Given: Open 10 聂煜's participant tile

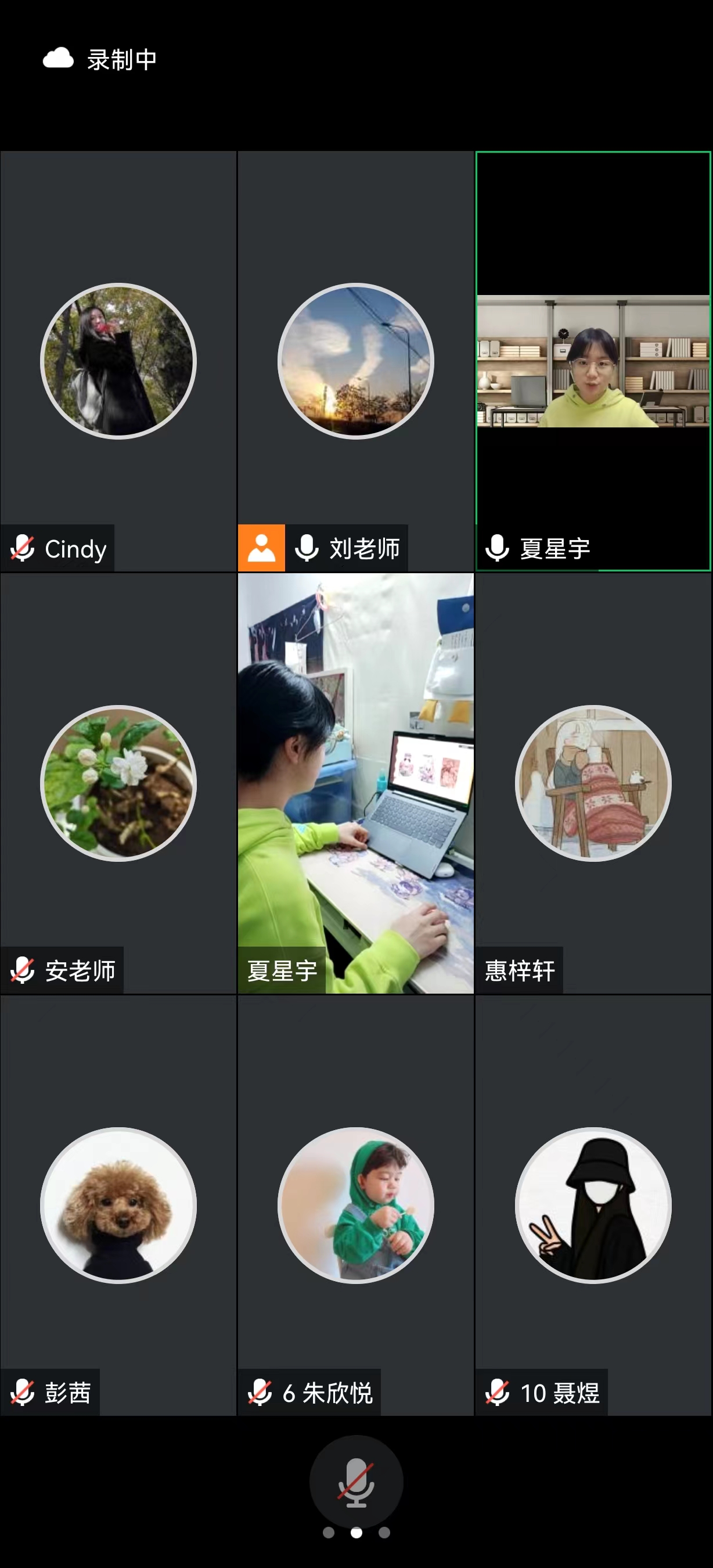Looking at the screenshot, I should 593,1205.
